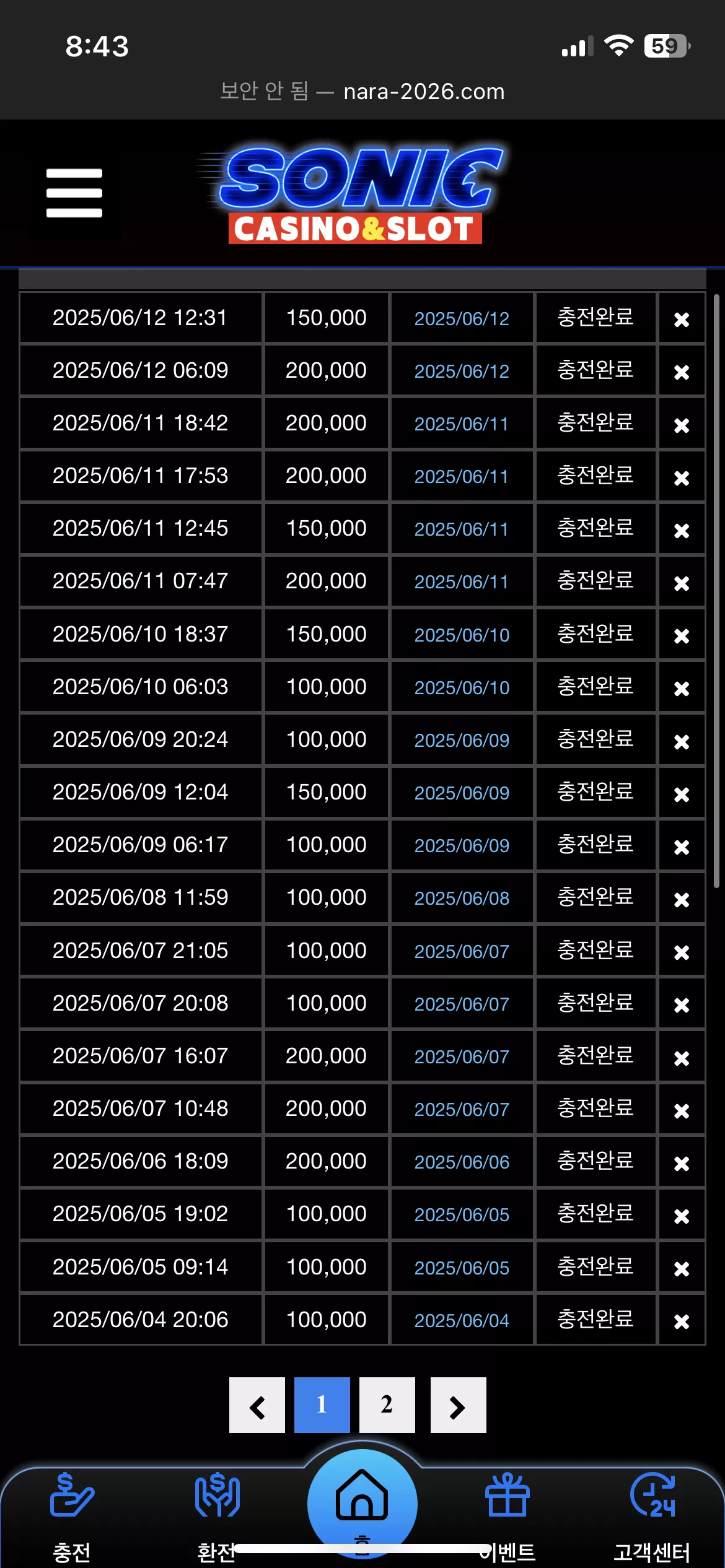Open the 충전 deposit tab

click(x=72, y=1517)
